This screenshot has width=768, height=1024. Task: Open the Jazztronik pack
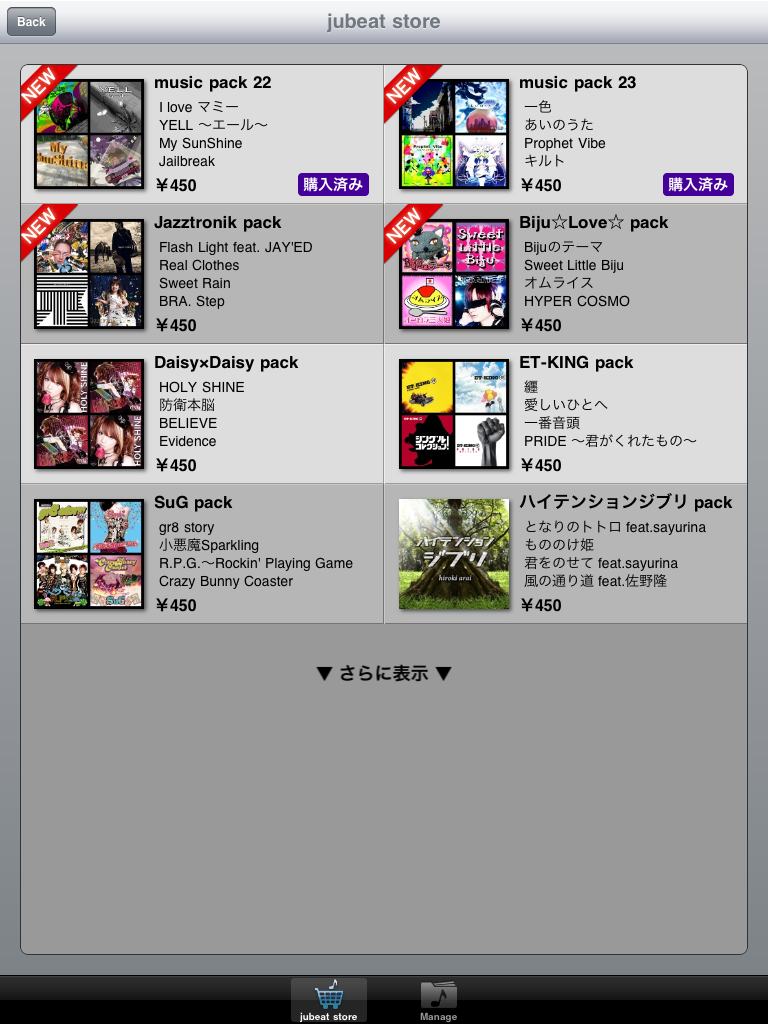(202, 274)
